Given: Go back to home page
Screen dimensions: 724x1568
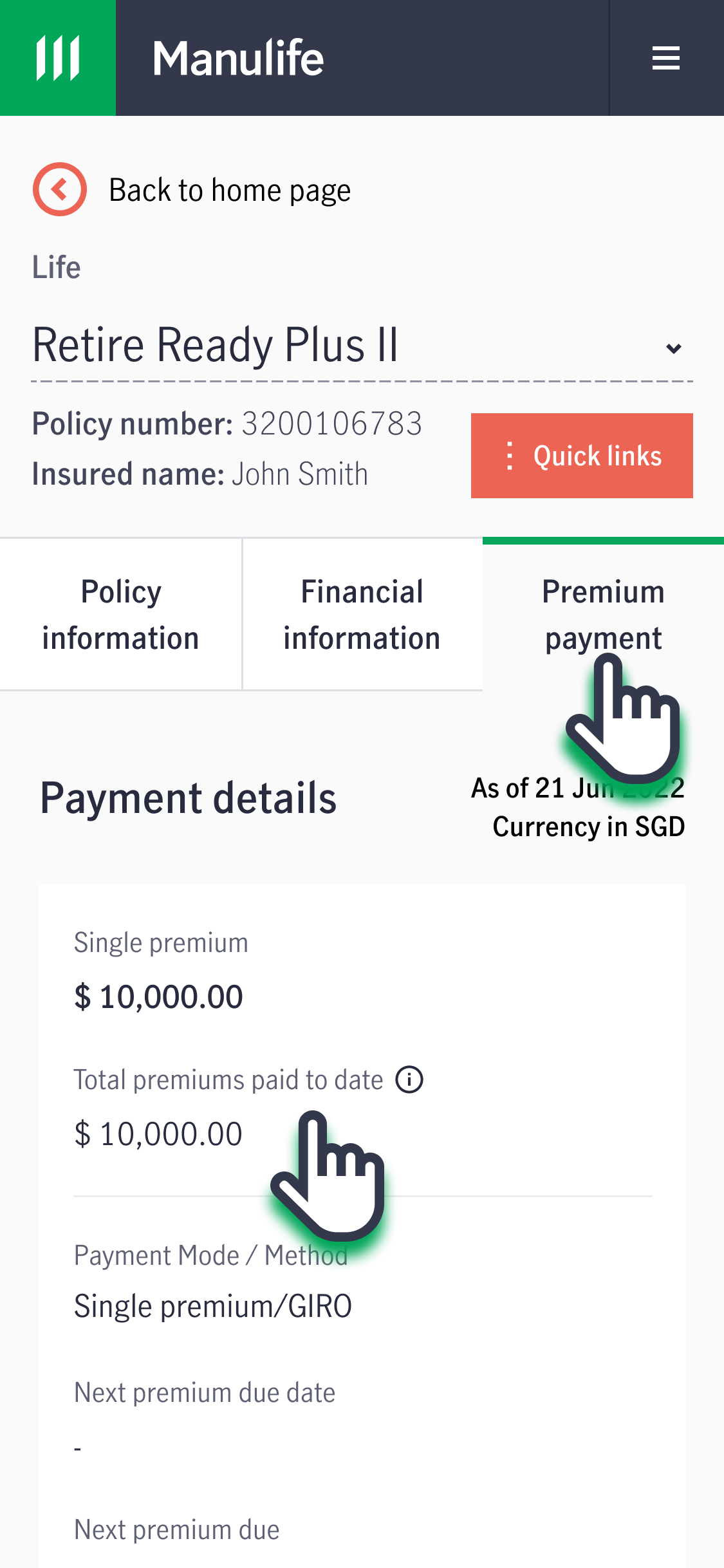Looking at the screenshot, I should click(192, 190).
